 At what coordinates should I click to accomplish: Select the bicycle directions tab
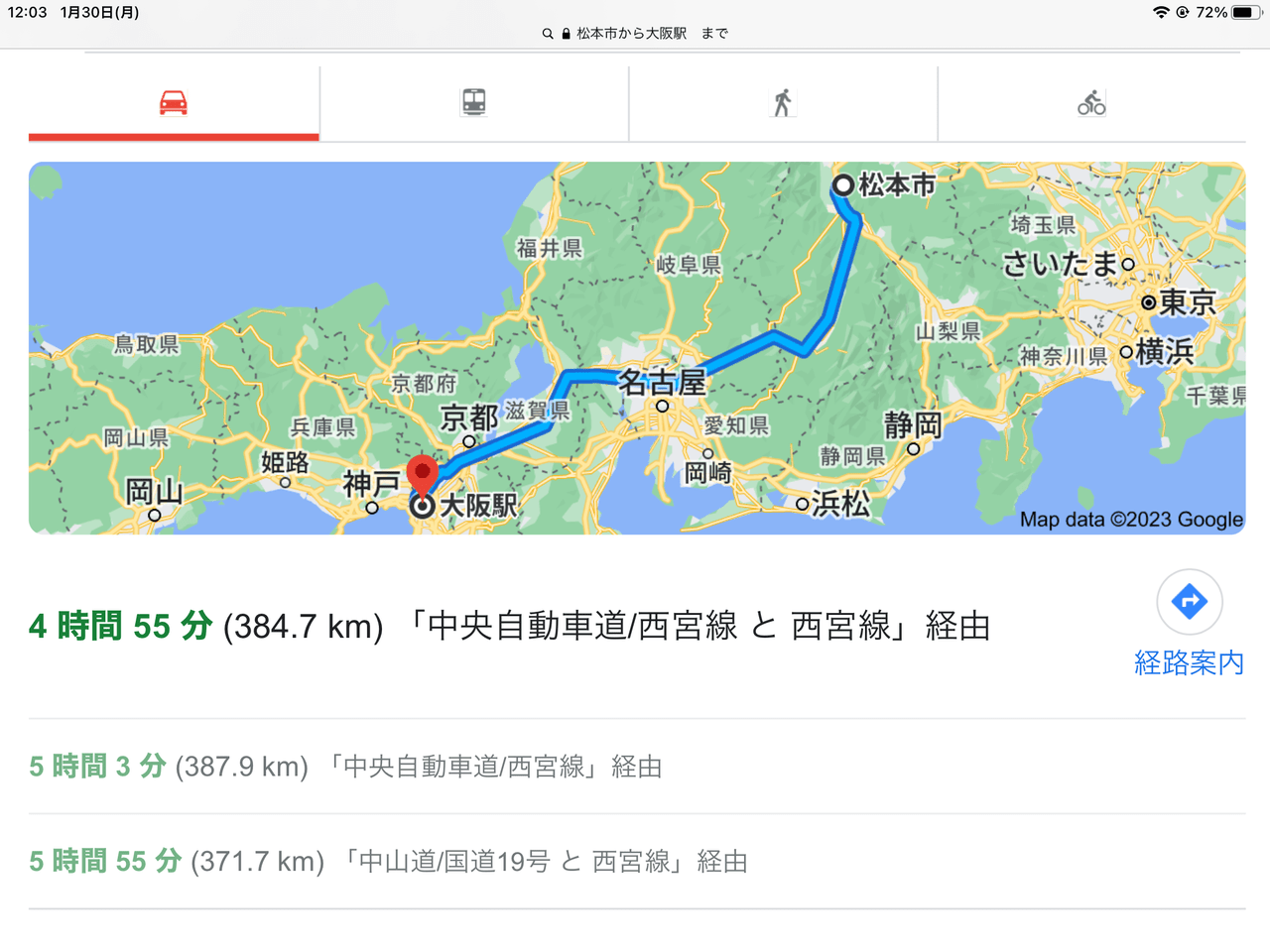pyautogui.click(x=1091, y=103)
